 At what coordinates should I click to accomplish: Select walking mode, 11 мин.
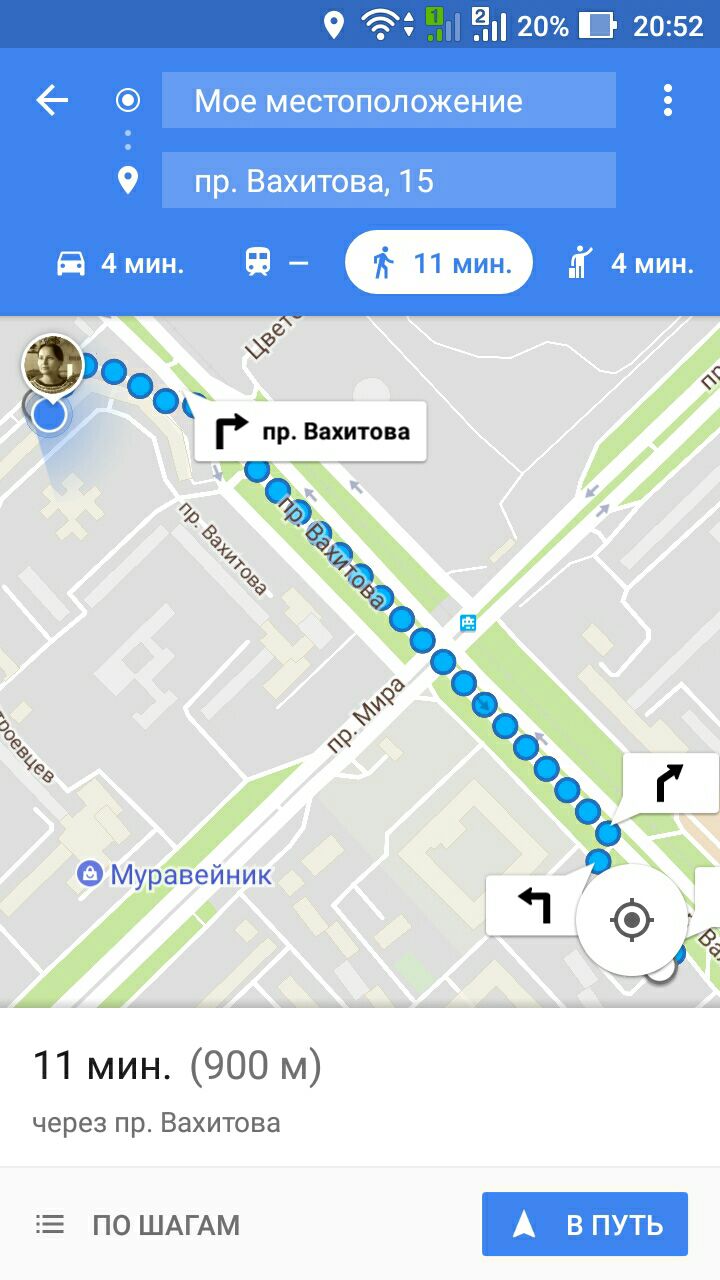pyautogui.click(x=439, y=263)
